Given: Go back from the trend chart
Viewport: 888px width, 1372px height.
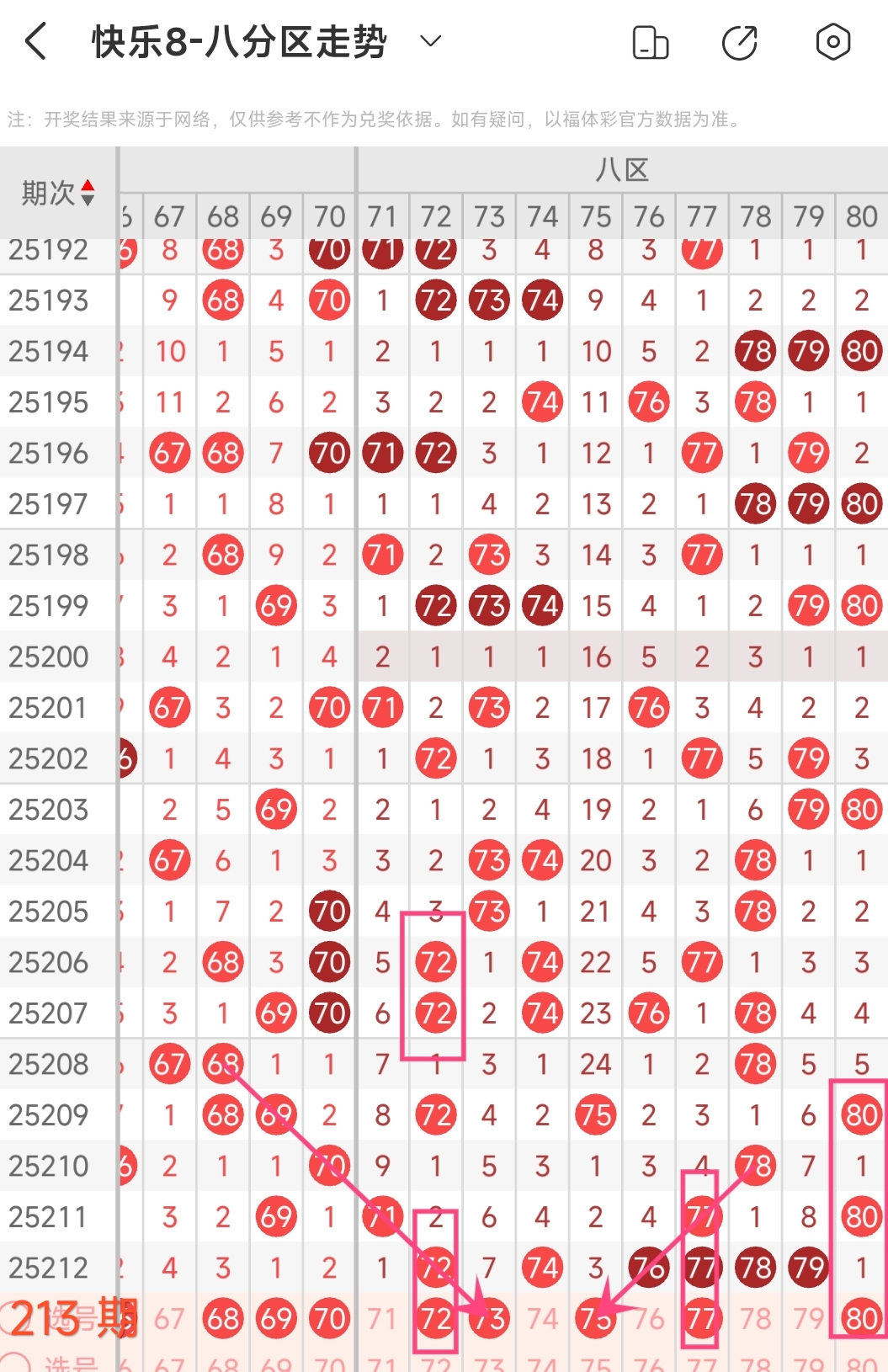Looking at the screenshot, I should tap(35, 41).
